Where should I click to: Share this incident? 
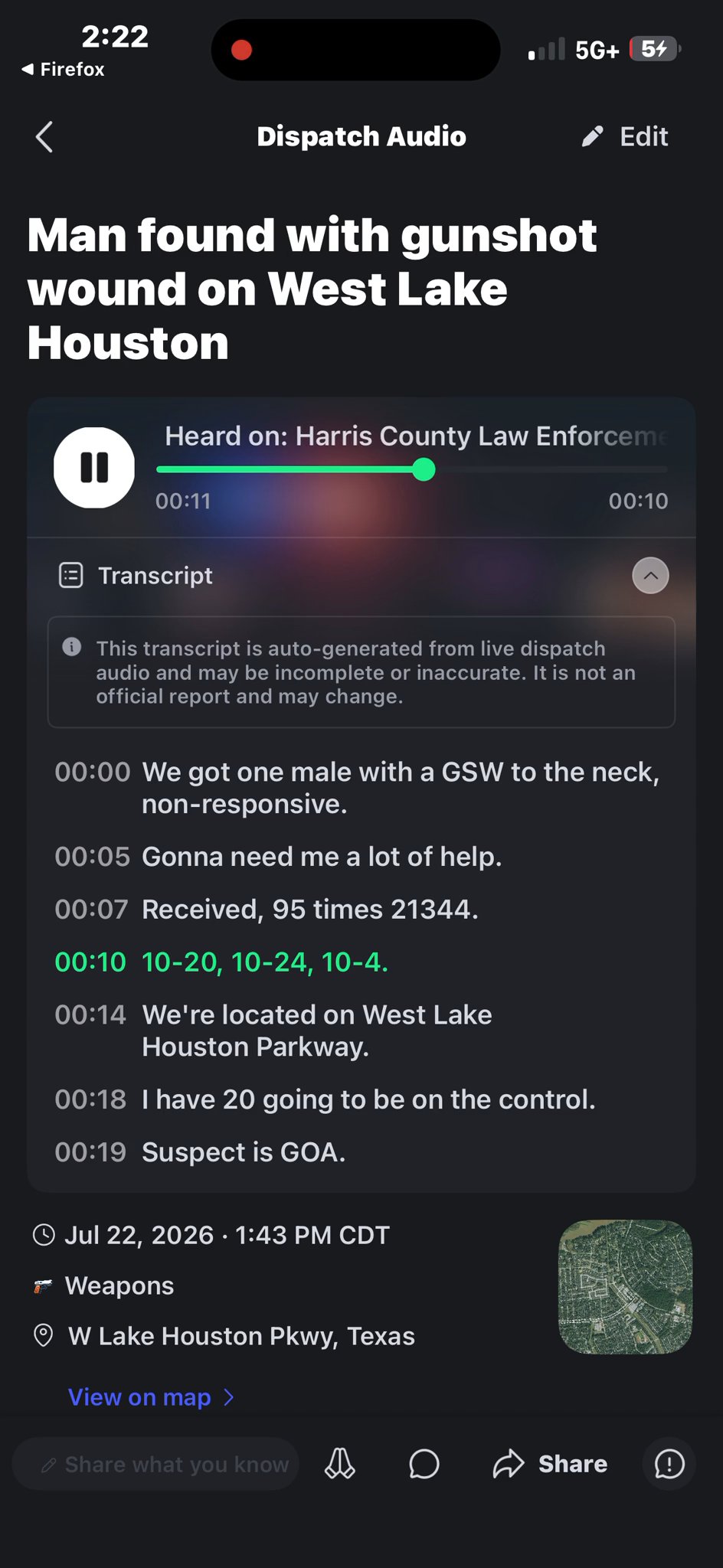click(x=550, y=1464)
